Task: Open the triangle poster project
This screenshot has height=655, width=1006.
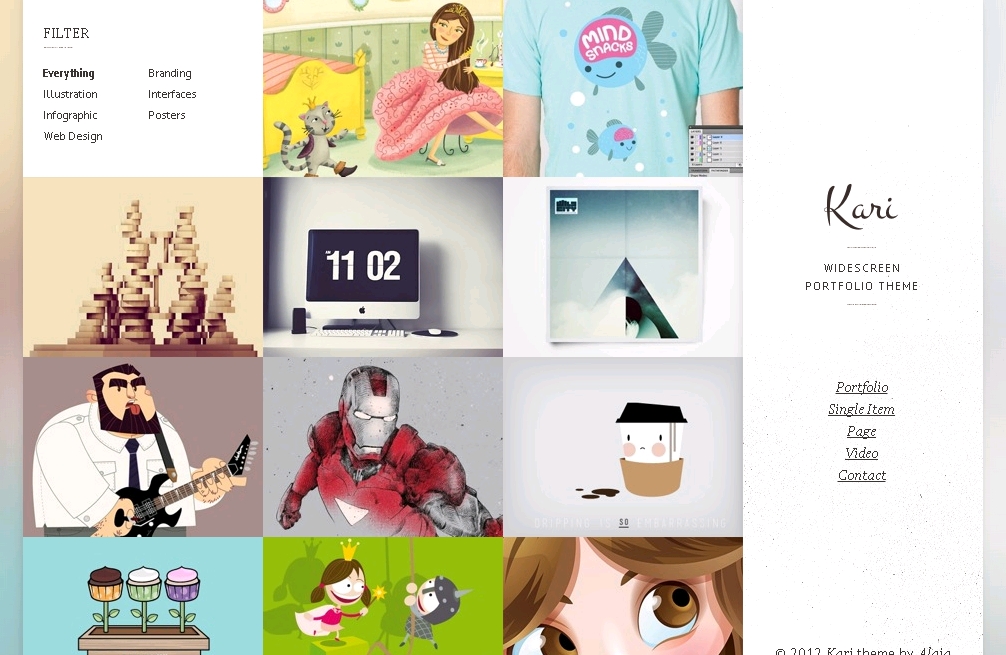Action: click(x=622, y=267)
